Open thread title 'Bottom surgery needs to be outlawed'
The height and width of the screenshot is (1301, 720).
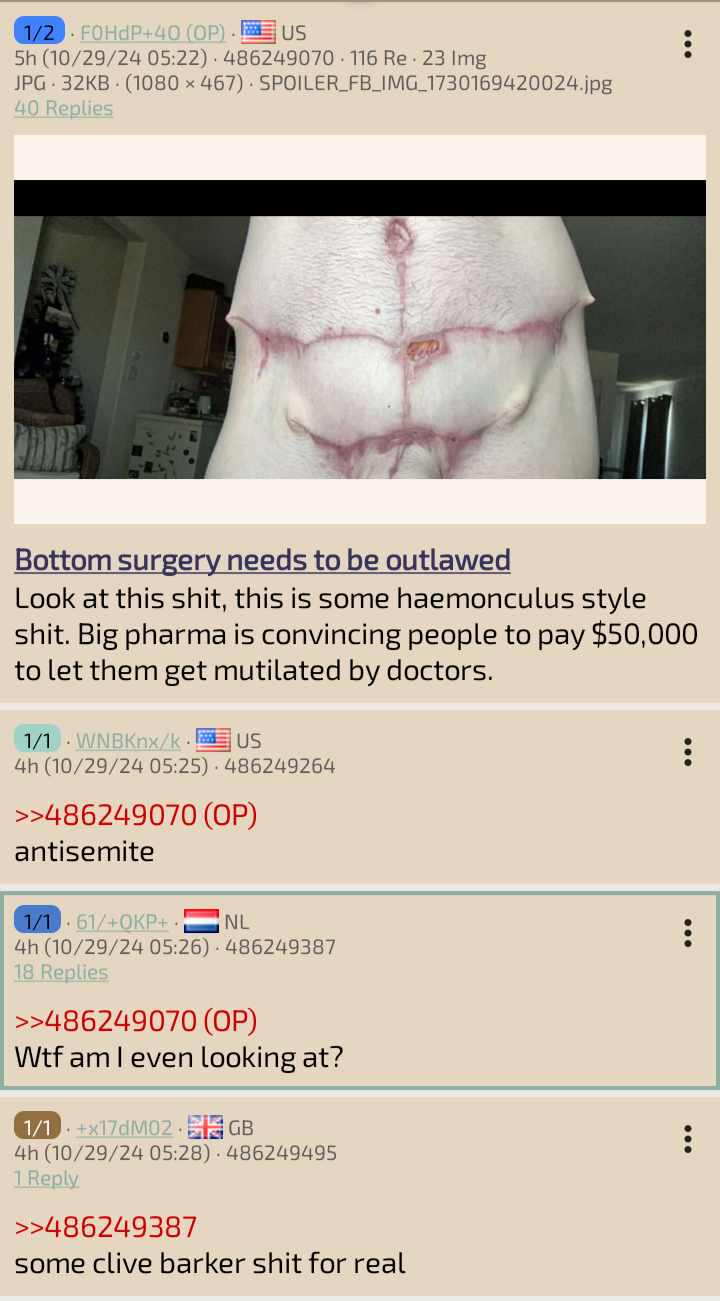tap(262, 559)
